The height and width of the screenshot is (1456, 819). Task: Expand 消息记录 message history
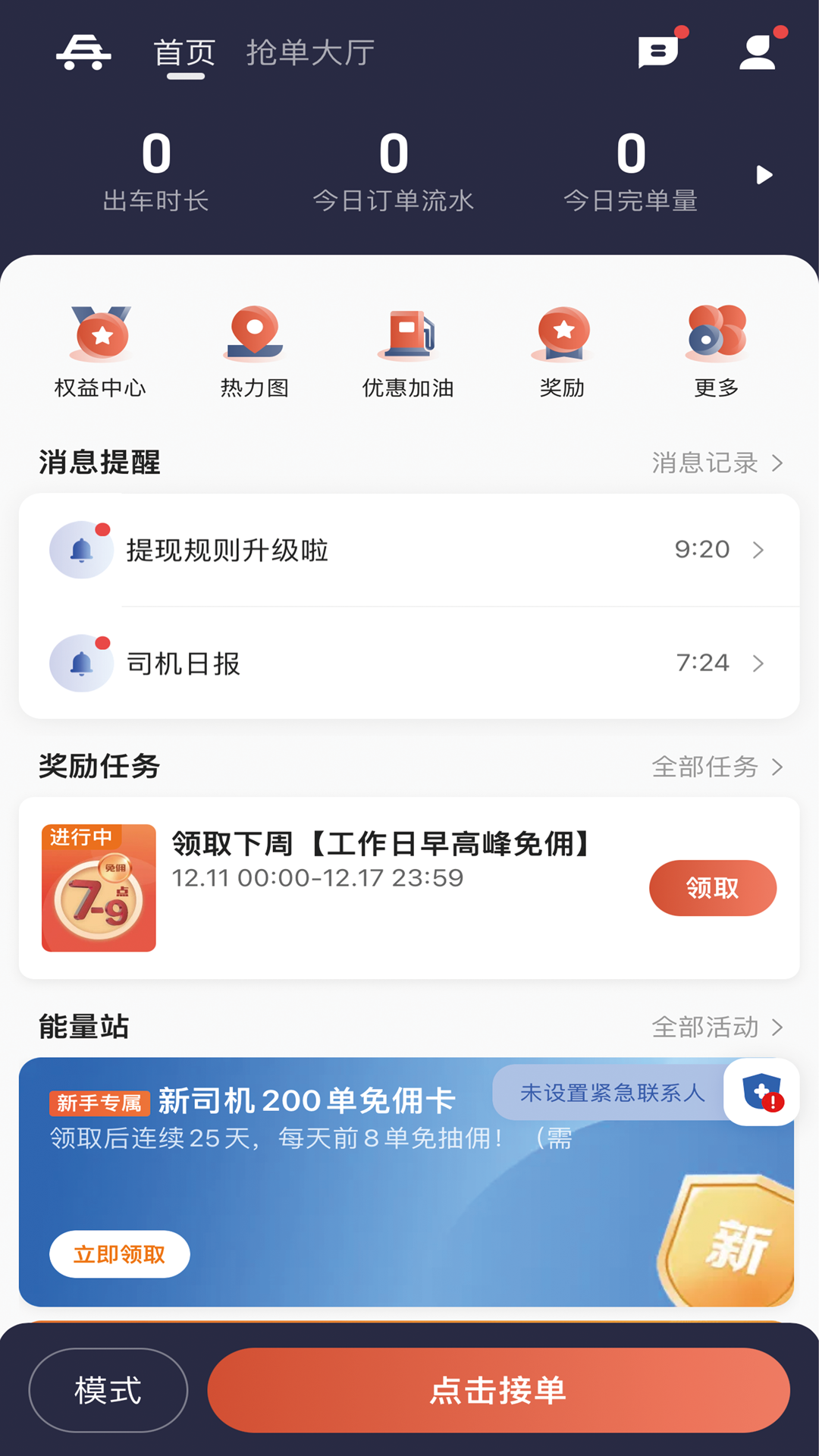pos(719,463)
